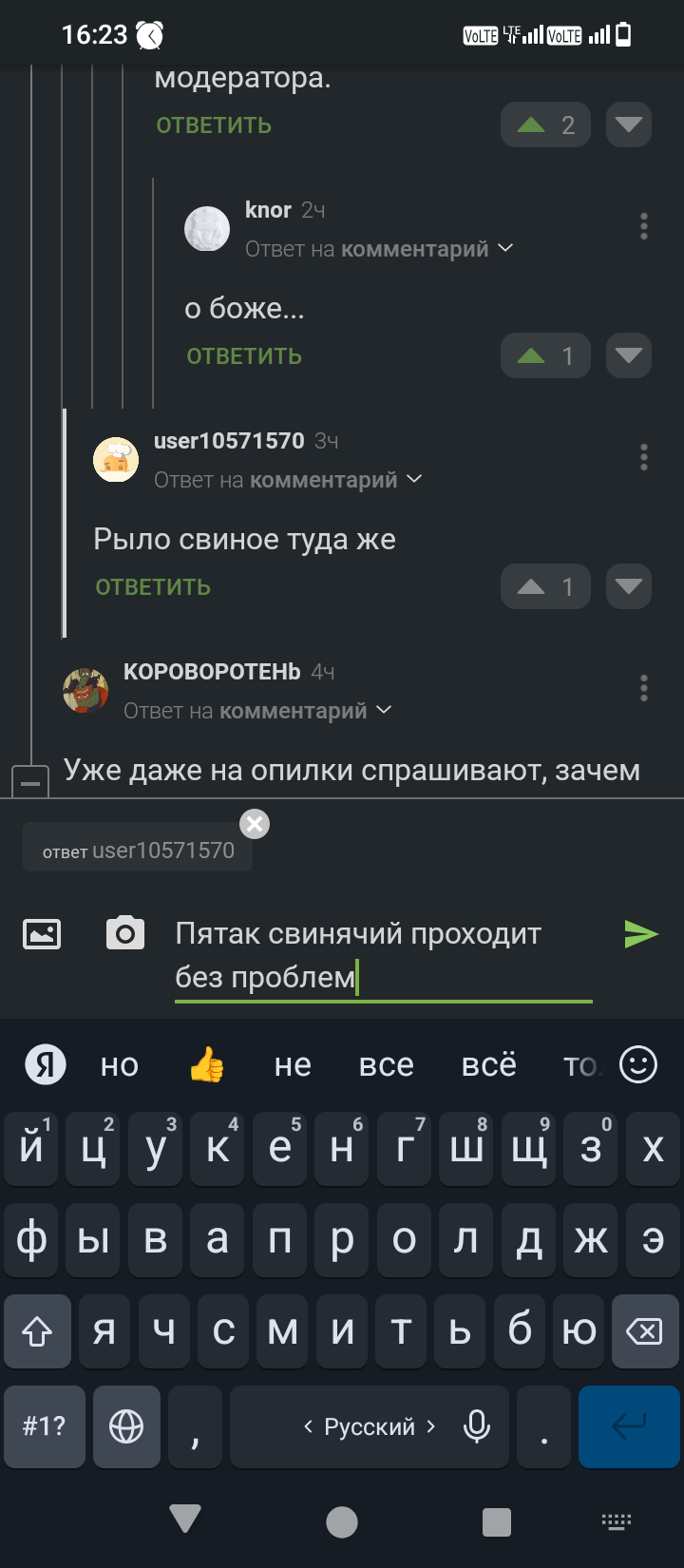Screen dimensions: 684x1568
Task: Insert thumbs-up emoji suggestion
Action: tap(206, 1065)
